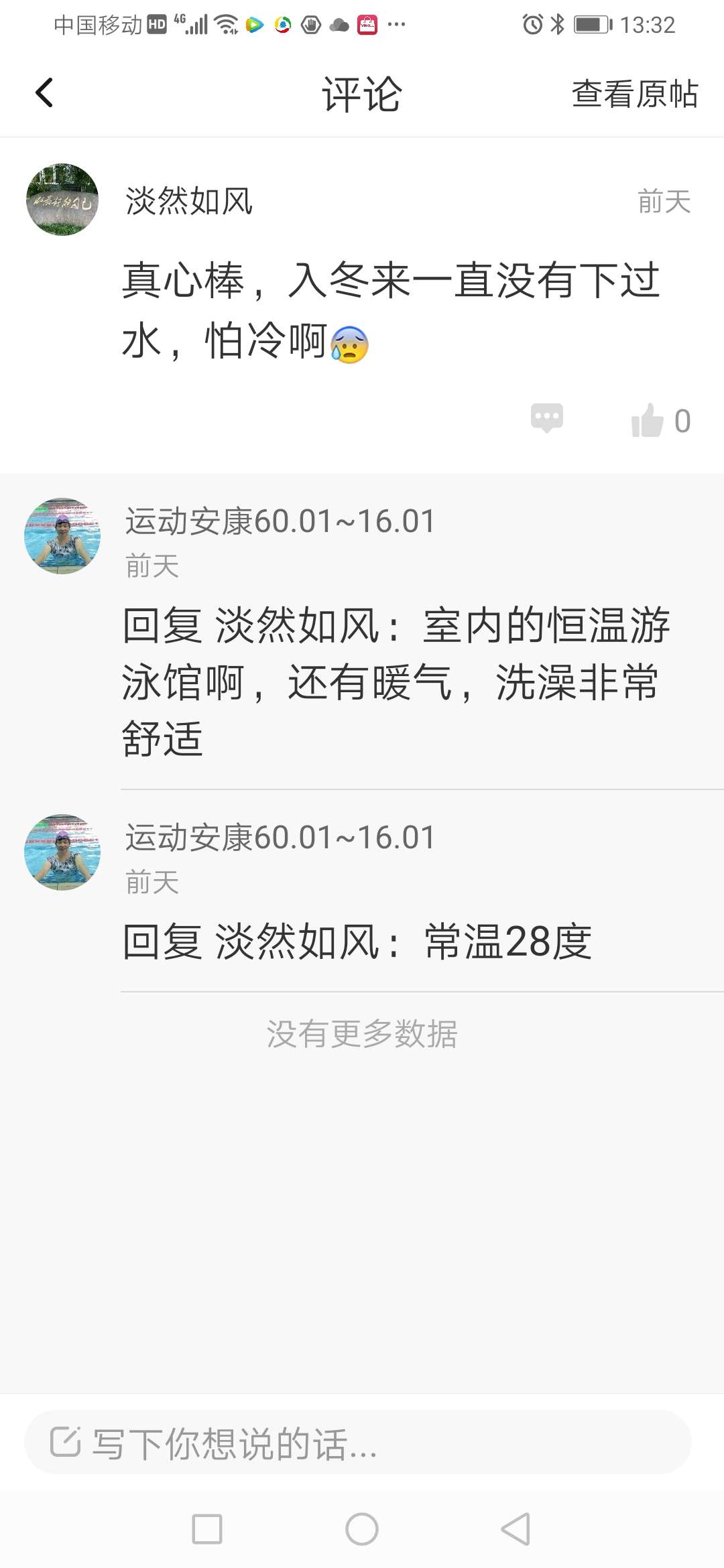Tap the reply speech bubble icon
This screenshot has height=1568, width=724.
tap(547, 419)
